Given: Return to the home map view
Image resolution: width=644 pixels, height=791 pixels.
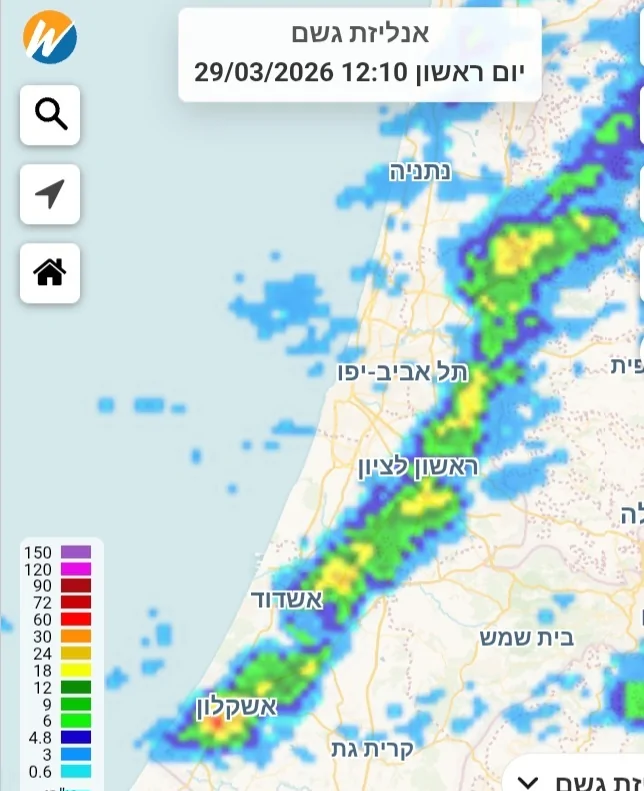Looking at the screenshot, I should pyautogui.click(x=50, y=272).
